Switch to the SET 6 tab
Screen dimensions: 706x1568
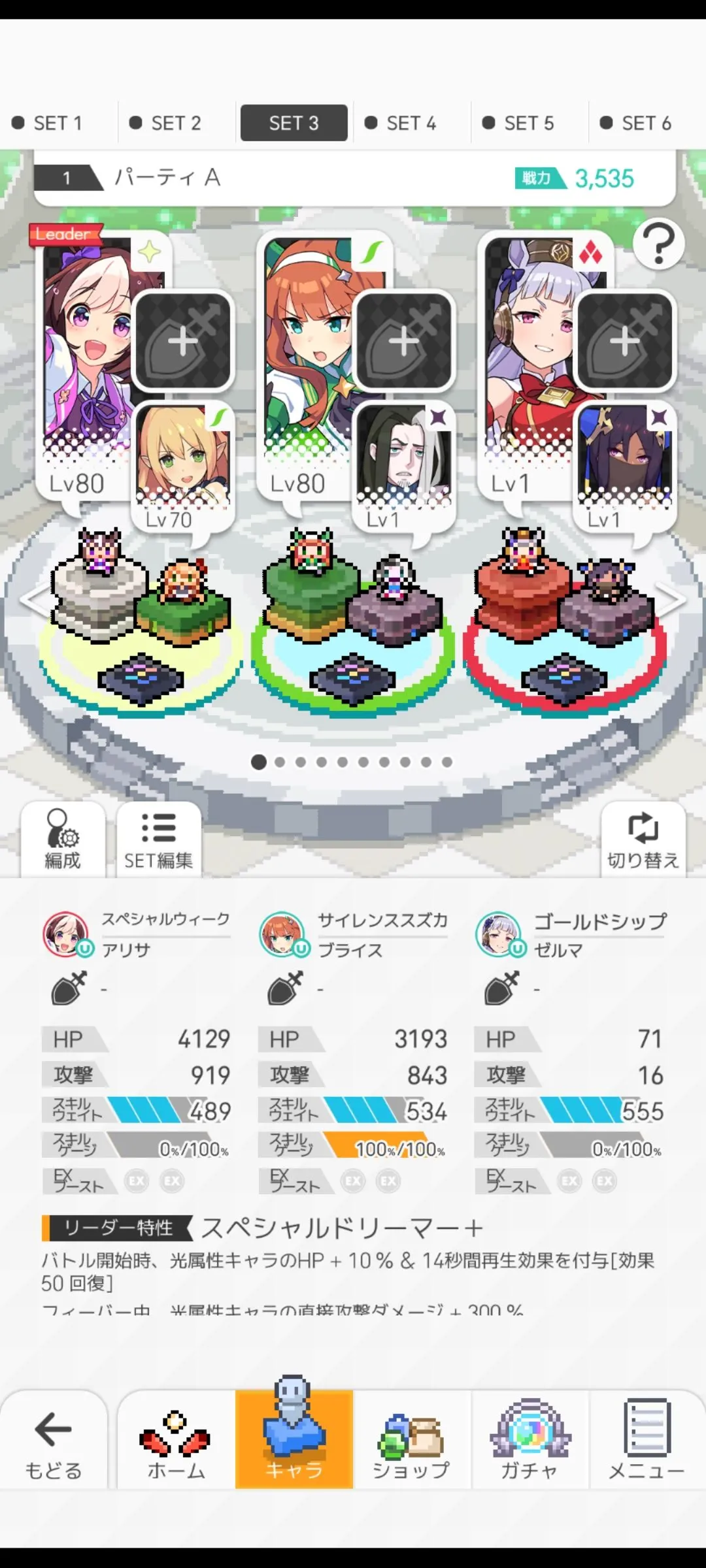637,123
